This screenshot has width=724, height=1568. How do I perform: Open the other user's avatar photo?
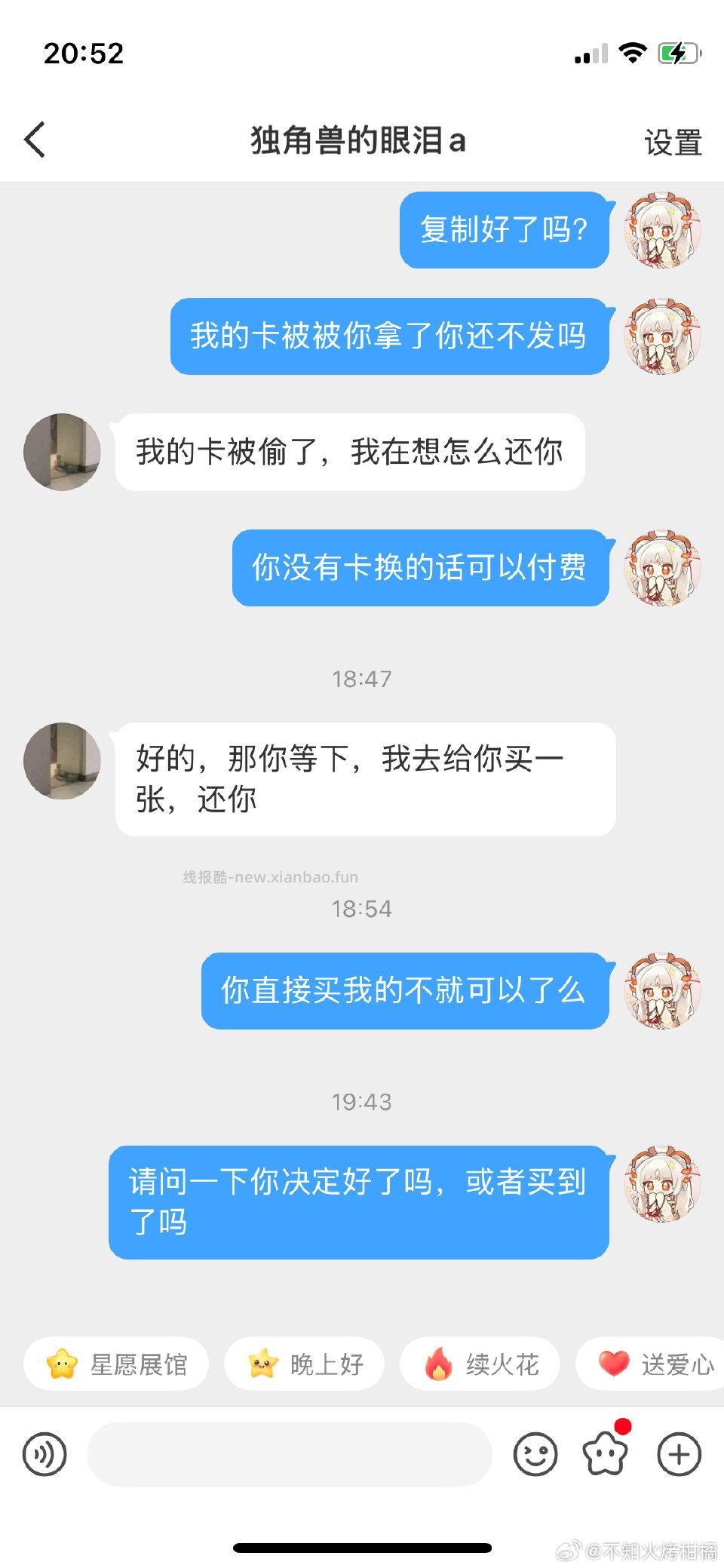coord(61,453)
